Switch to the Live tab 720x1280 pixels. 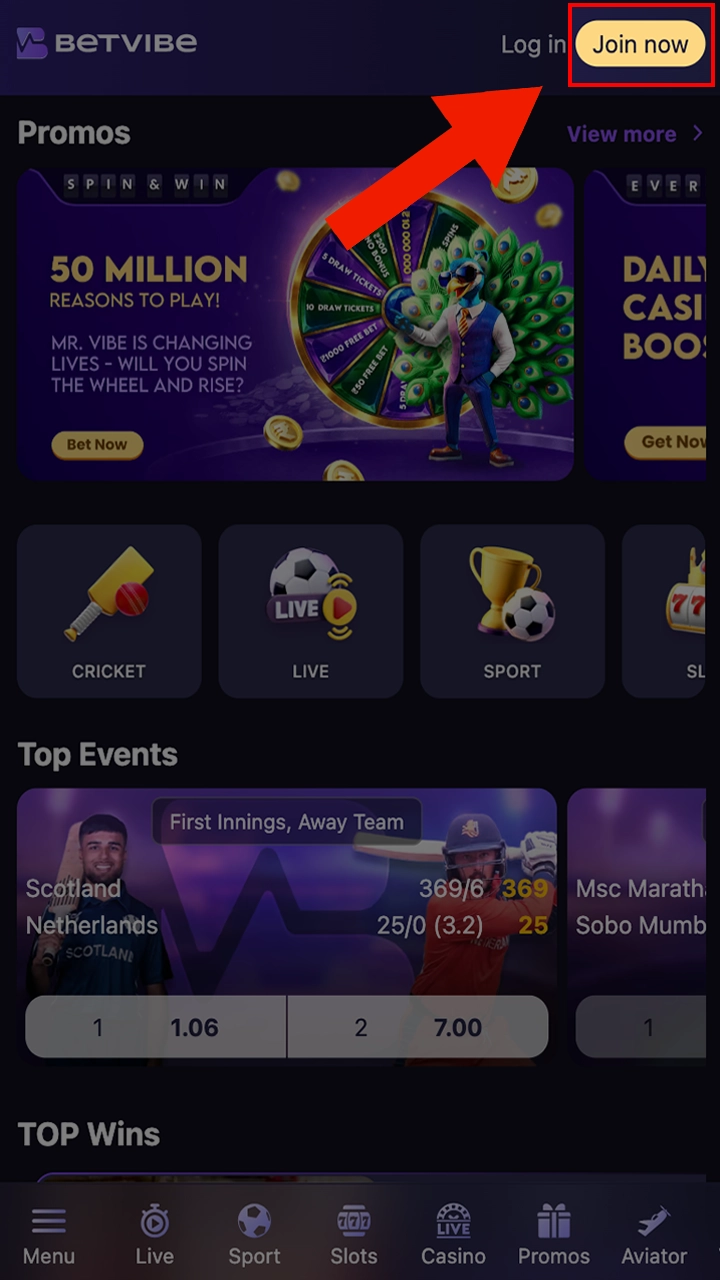click(x=154, y=1235)
